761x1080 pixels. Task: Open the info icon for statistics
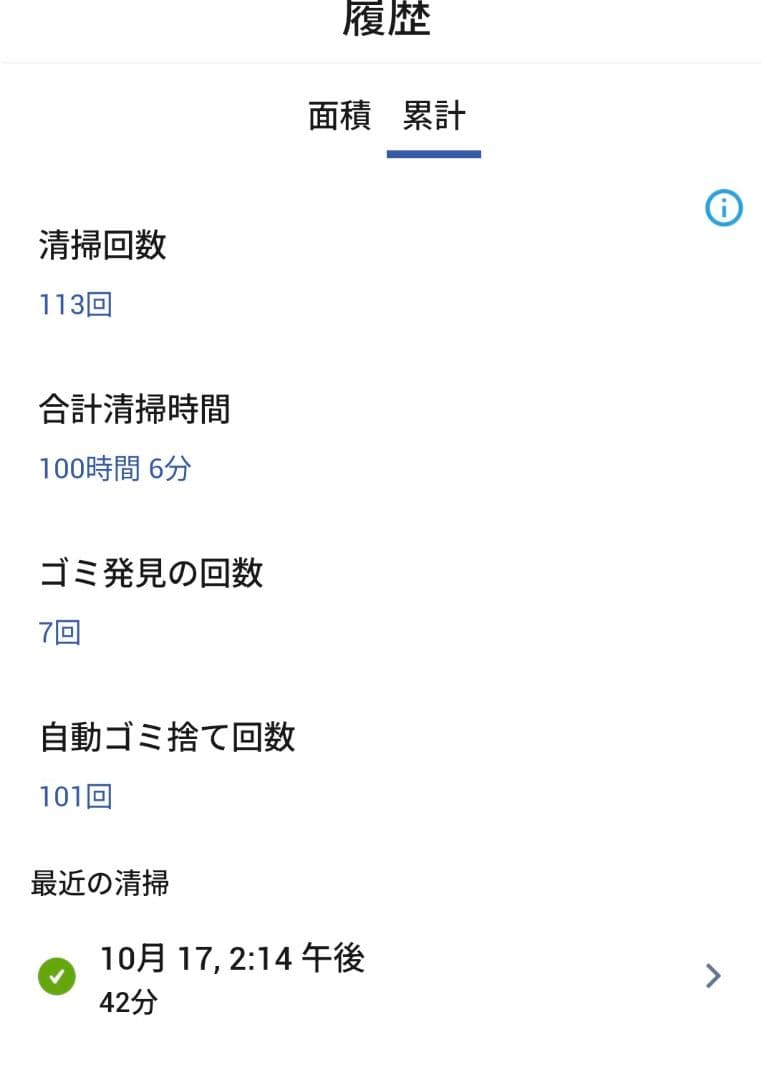point(724,208)
